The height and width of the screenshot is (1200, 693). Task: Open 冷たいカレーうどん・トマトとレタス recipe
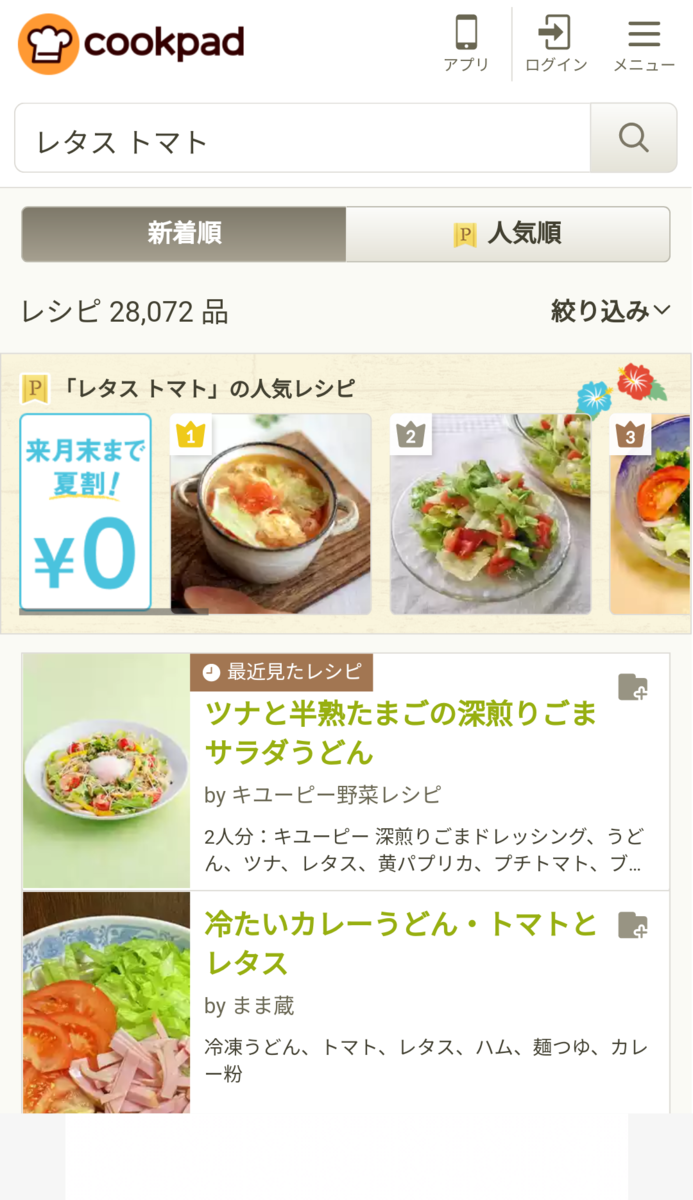click(400, 941)
